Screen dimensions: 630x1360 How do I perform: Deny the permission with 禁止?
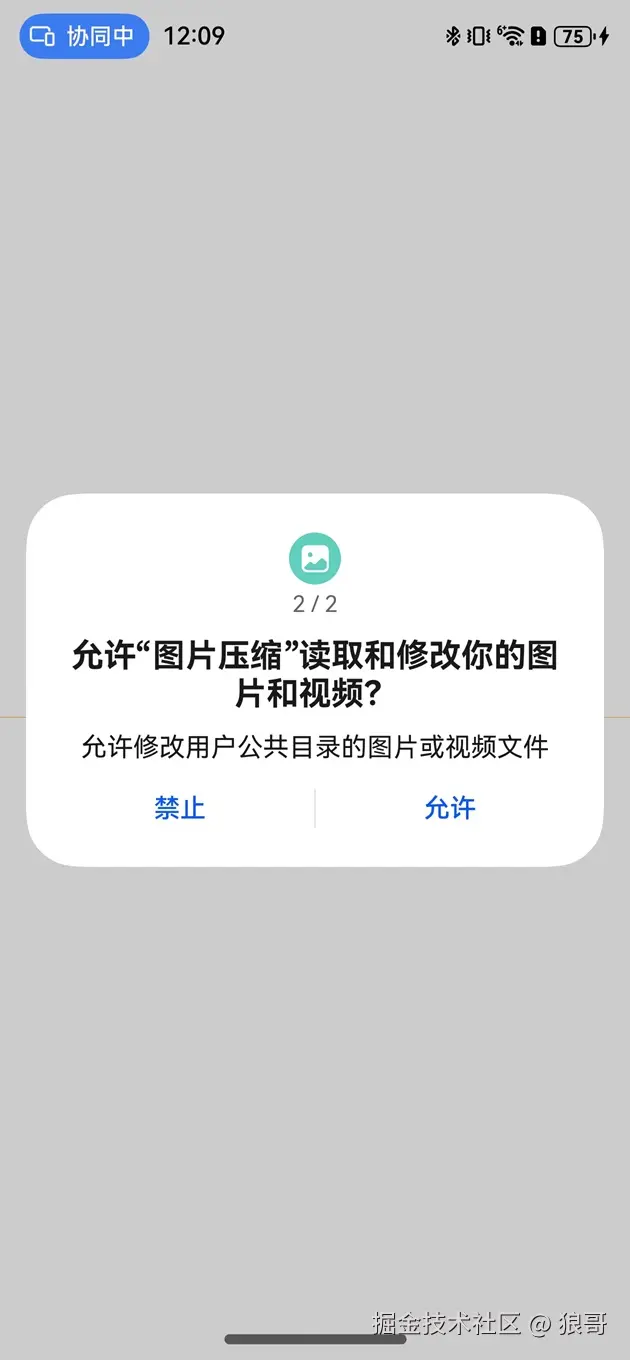point(180,808)
